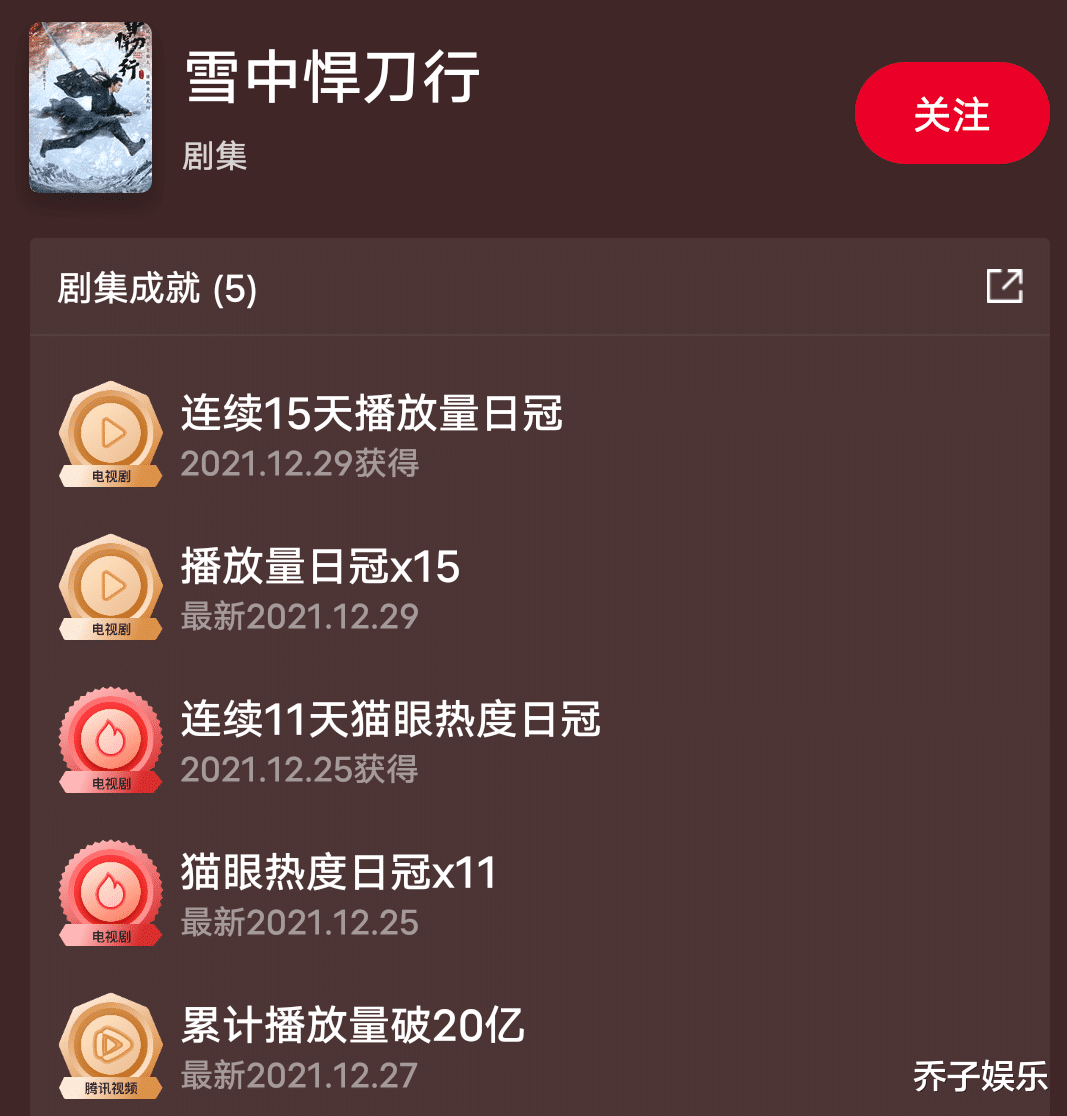This screenshot has height=1116, width=1067.
Task: Click the series title 雪中悍刀行
Action: pos(330,75)
